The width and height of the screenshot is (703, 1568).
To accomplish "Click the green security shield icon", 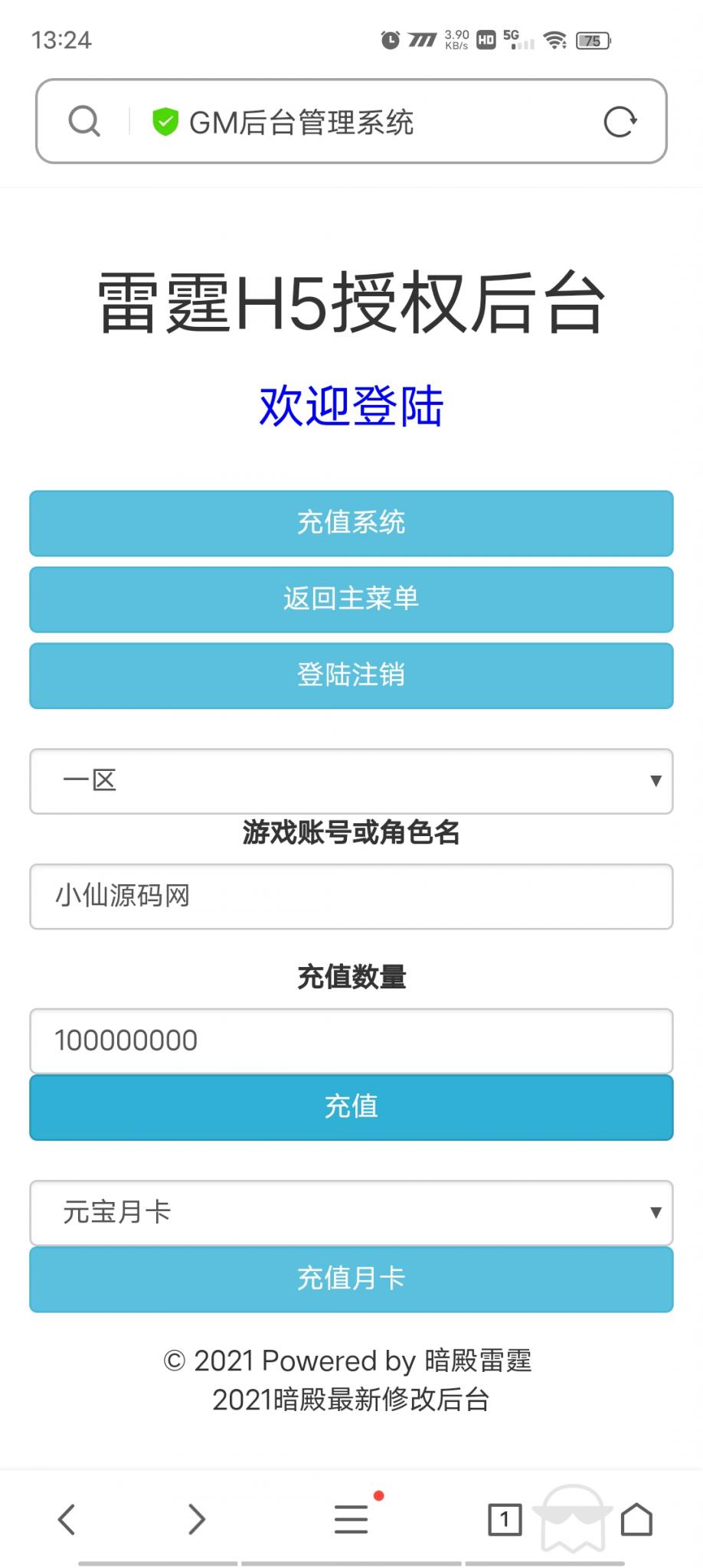I will coord(165,121).
